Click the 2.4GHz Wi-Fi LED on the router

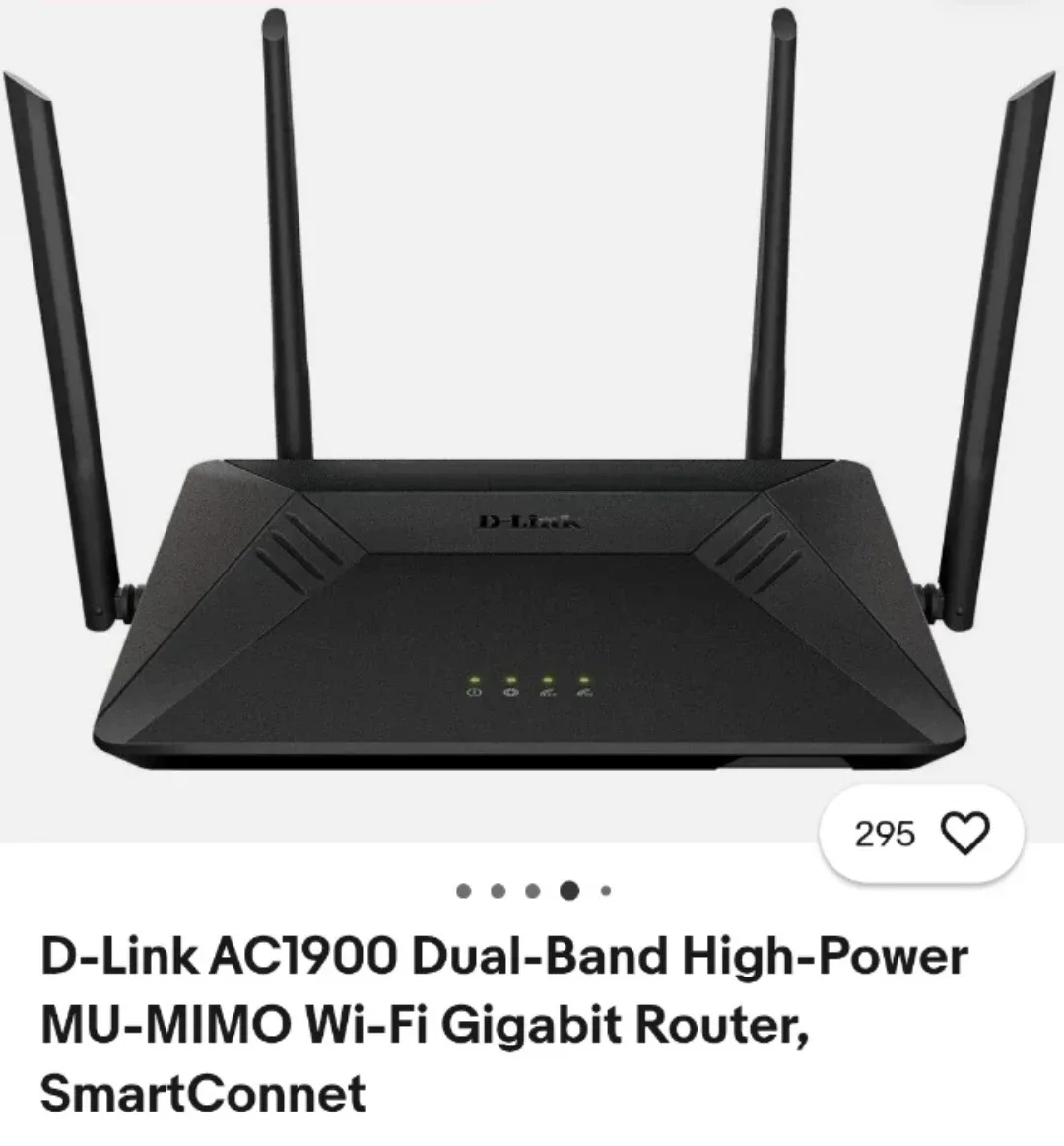547,680
